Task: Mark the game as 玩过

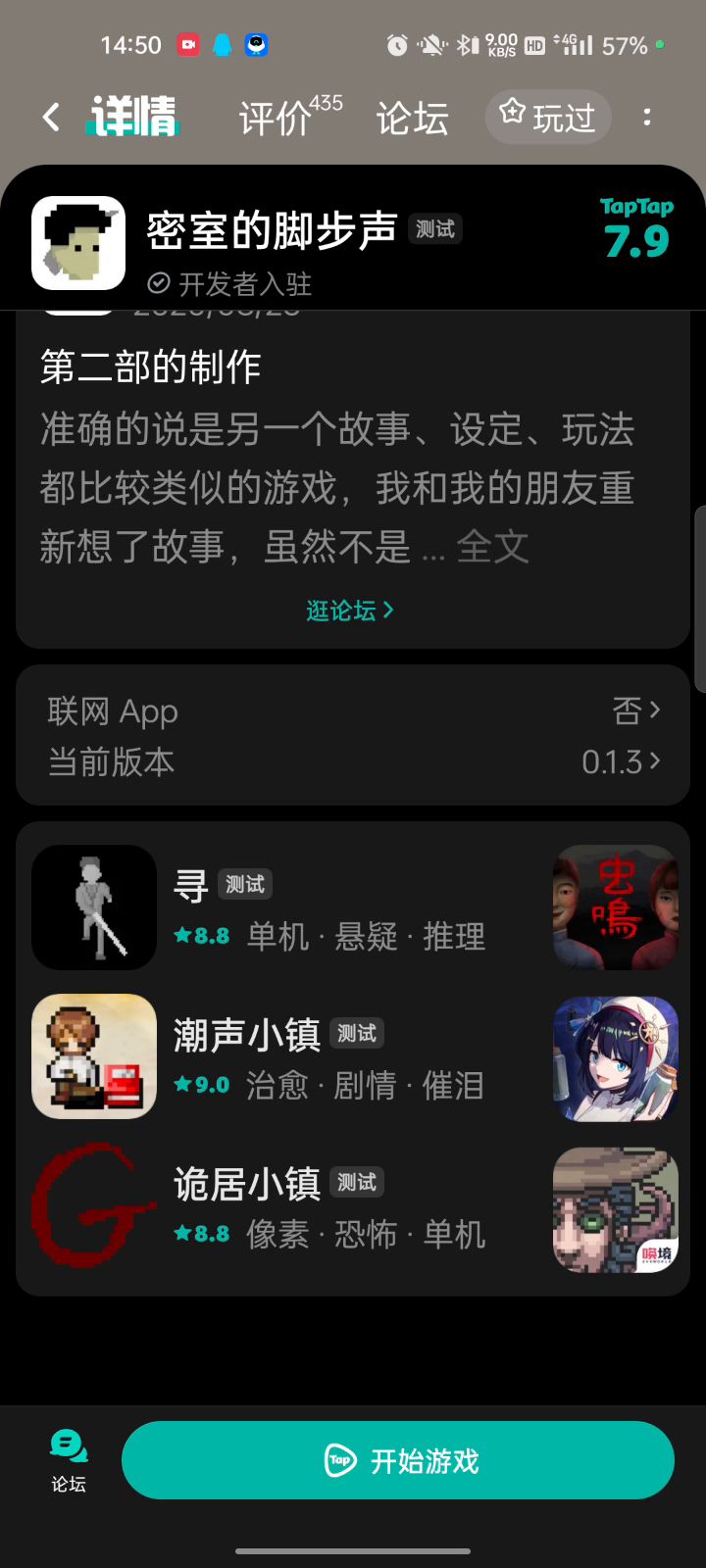Action: pos(548,118)
